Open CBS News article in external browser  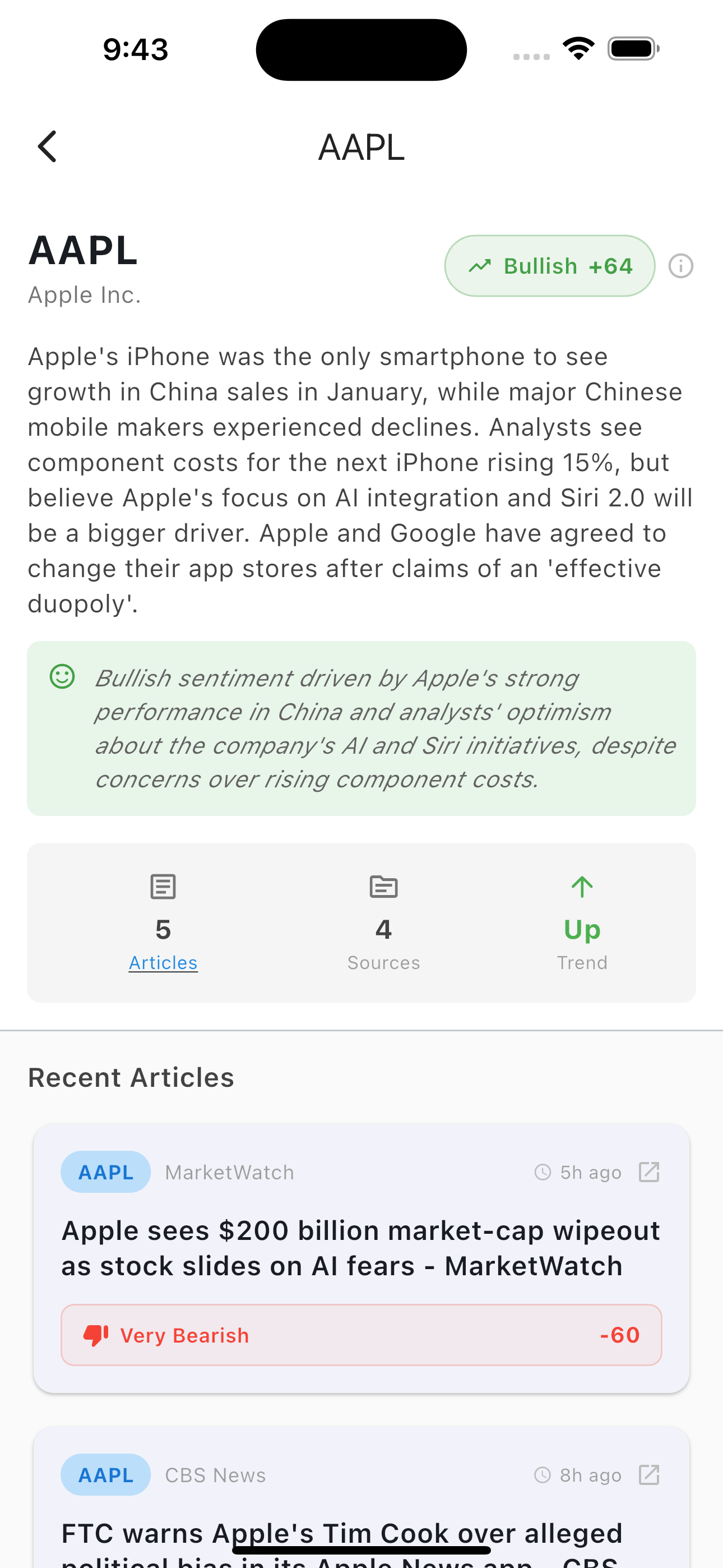649,1475
